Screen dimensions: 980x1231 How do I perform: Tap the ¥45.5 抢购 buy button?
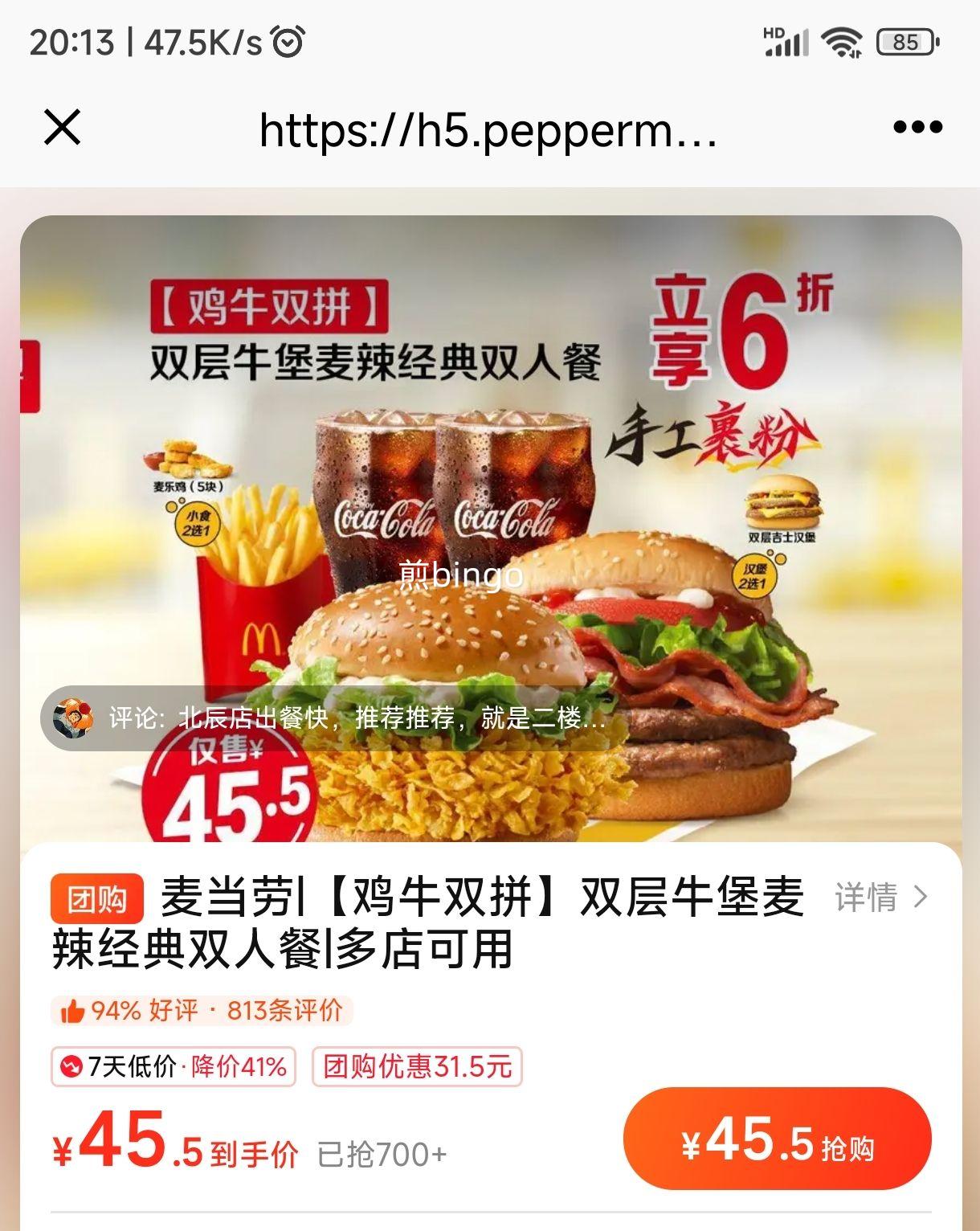pos(777,1139)
